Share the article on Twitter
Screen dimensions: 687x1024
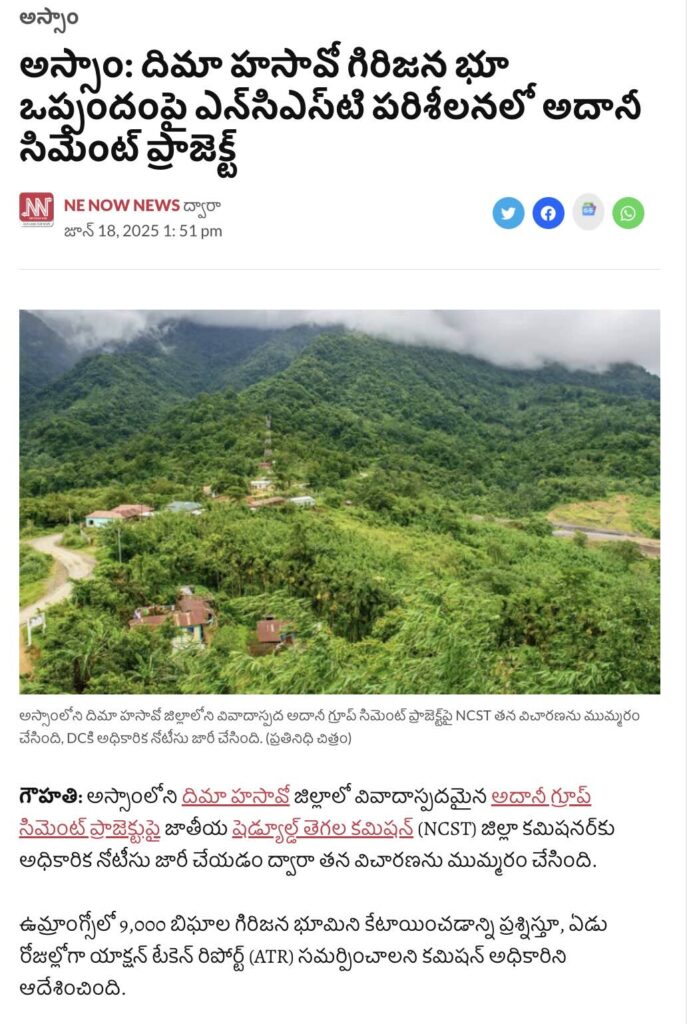508,213
